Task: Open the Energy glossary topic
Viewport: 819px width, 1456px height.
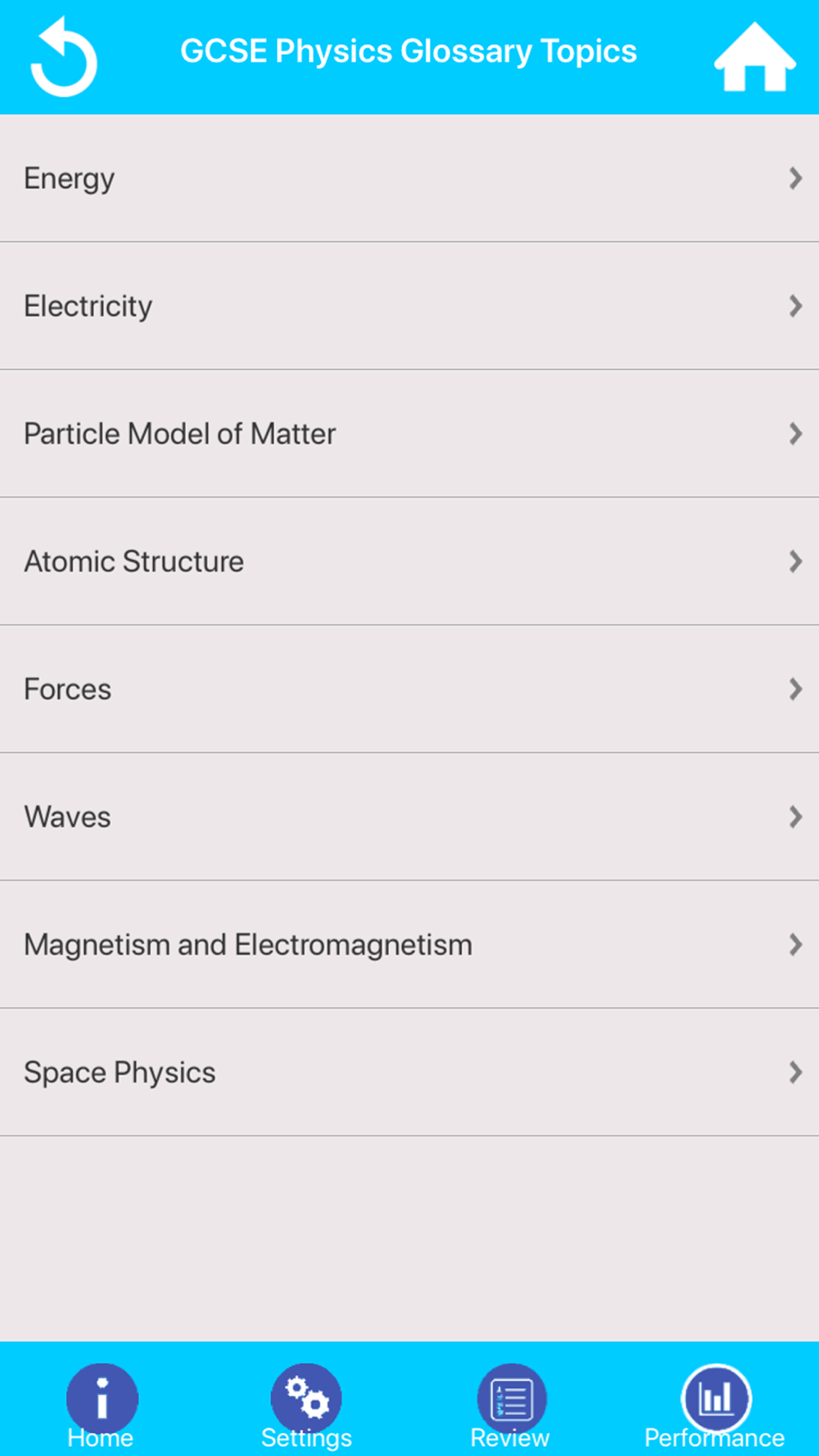Action: (x=409, y=179)
